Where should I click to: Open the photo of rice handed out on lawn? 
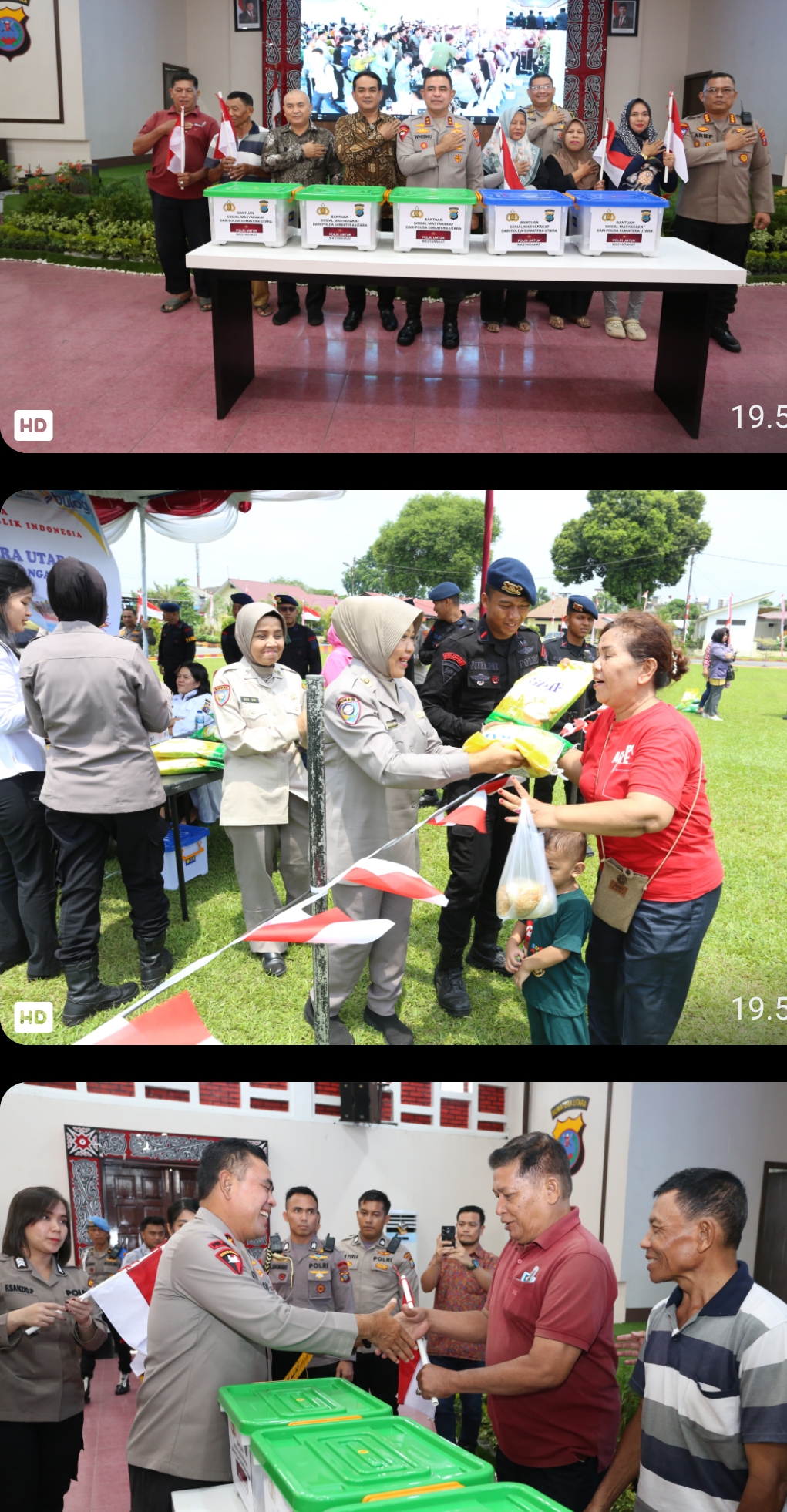click(x=393, y=767)
